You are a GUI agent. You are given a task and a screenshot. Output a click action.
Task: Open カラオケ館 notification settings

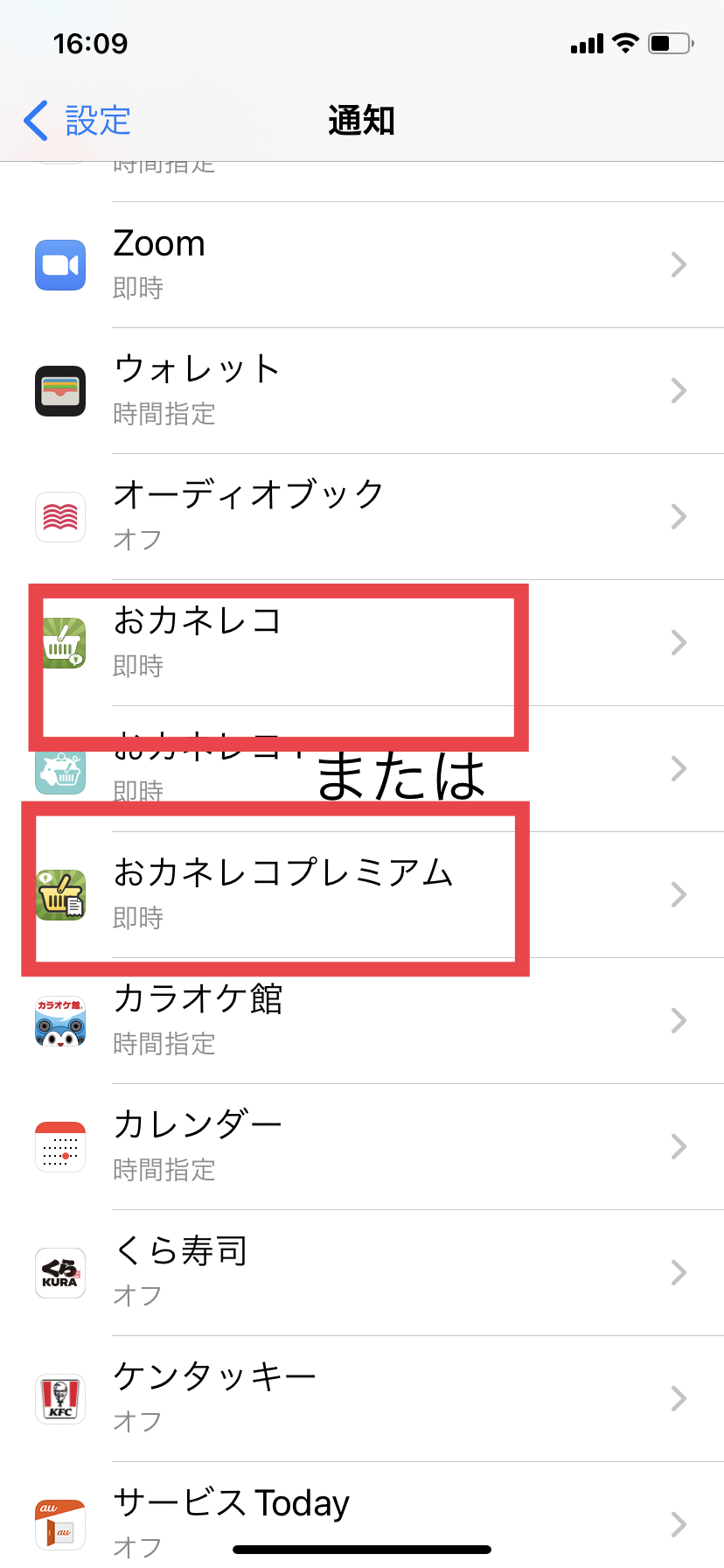(x=362, y=1020)
